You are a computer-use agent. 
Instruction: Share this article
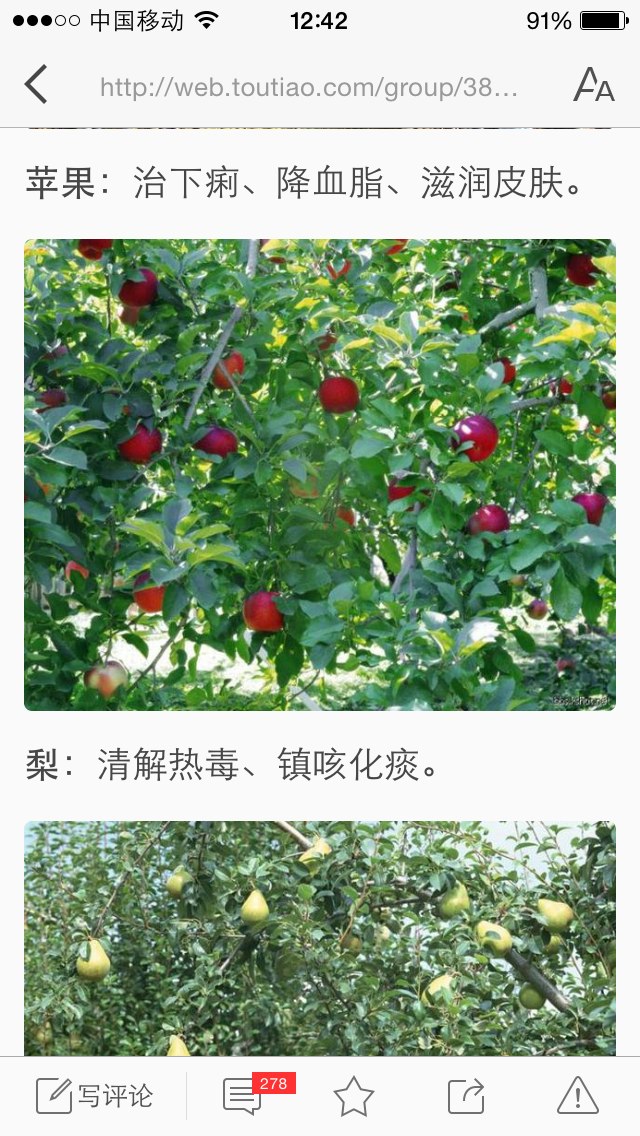(x=466, y=1096)
